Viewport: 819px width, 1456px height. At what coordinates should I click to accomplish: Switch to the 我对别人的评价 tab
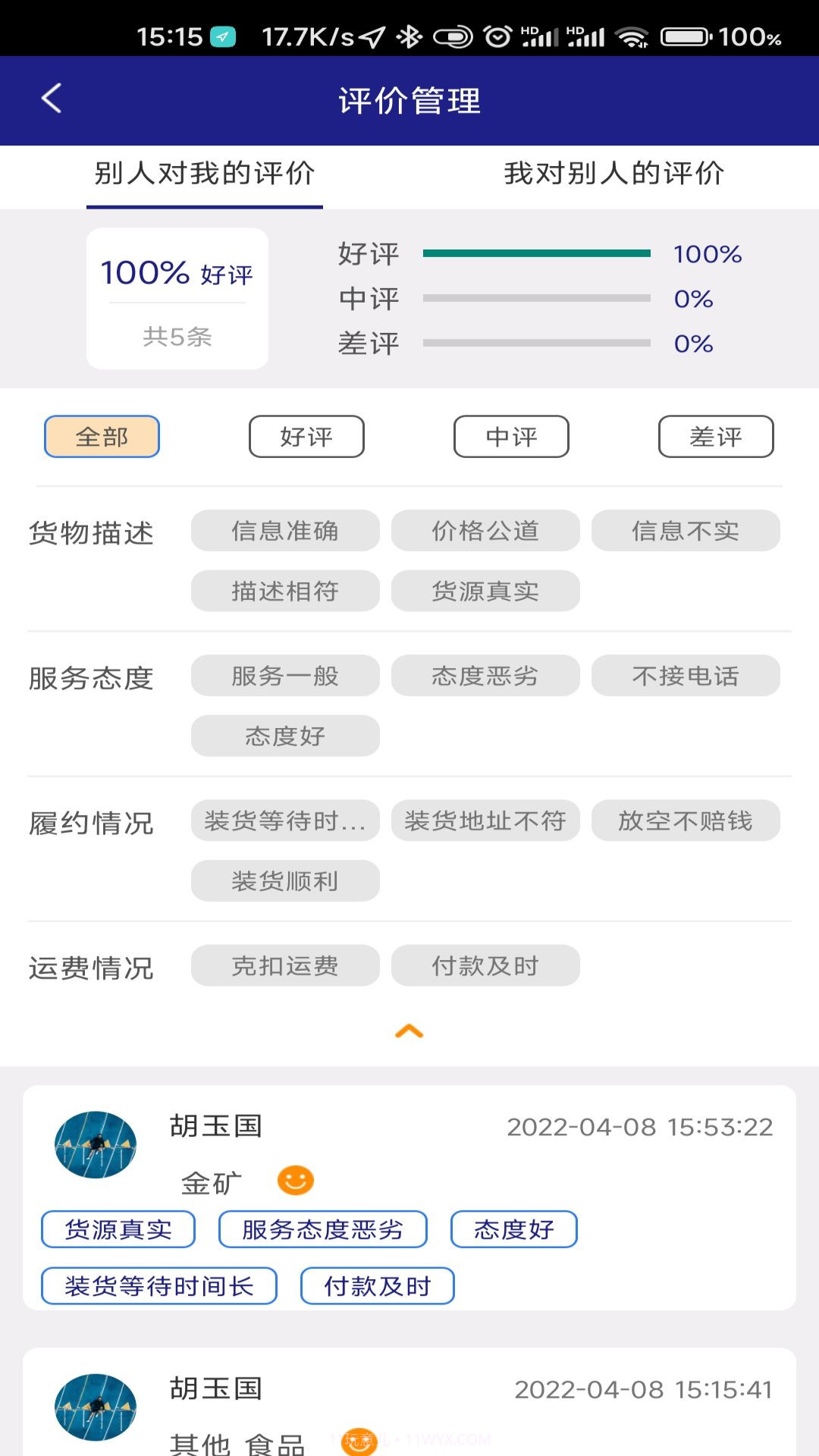tap(616, 174)
